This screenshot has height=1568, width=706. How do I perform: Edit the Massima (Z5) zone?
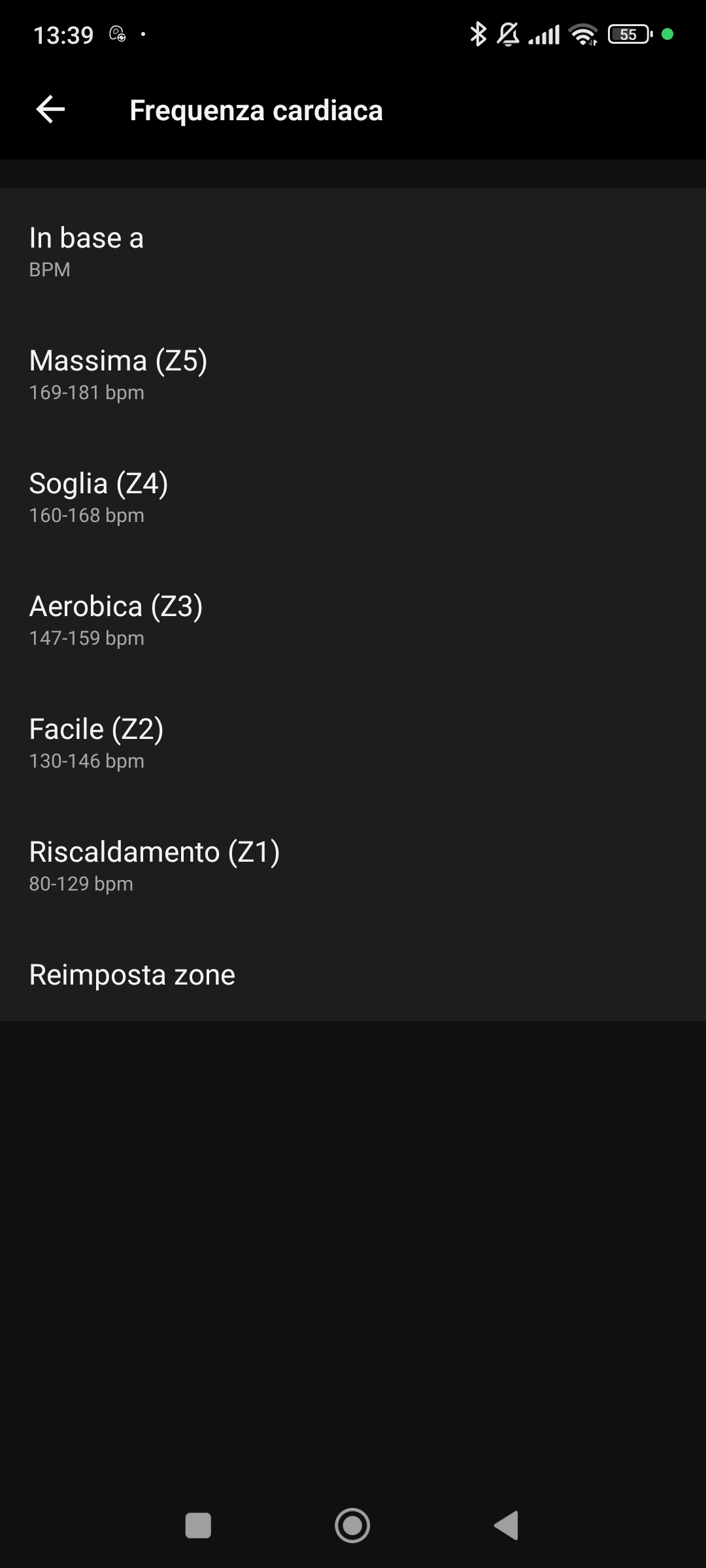tap(353, 373)
